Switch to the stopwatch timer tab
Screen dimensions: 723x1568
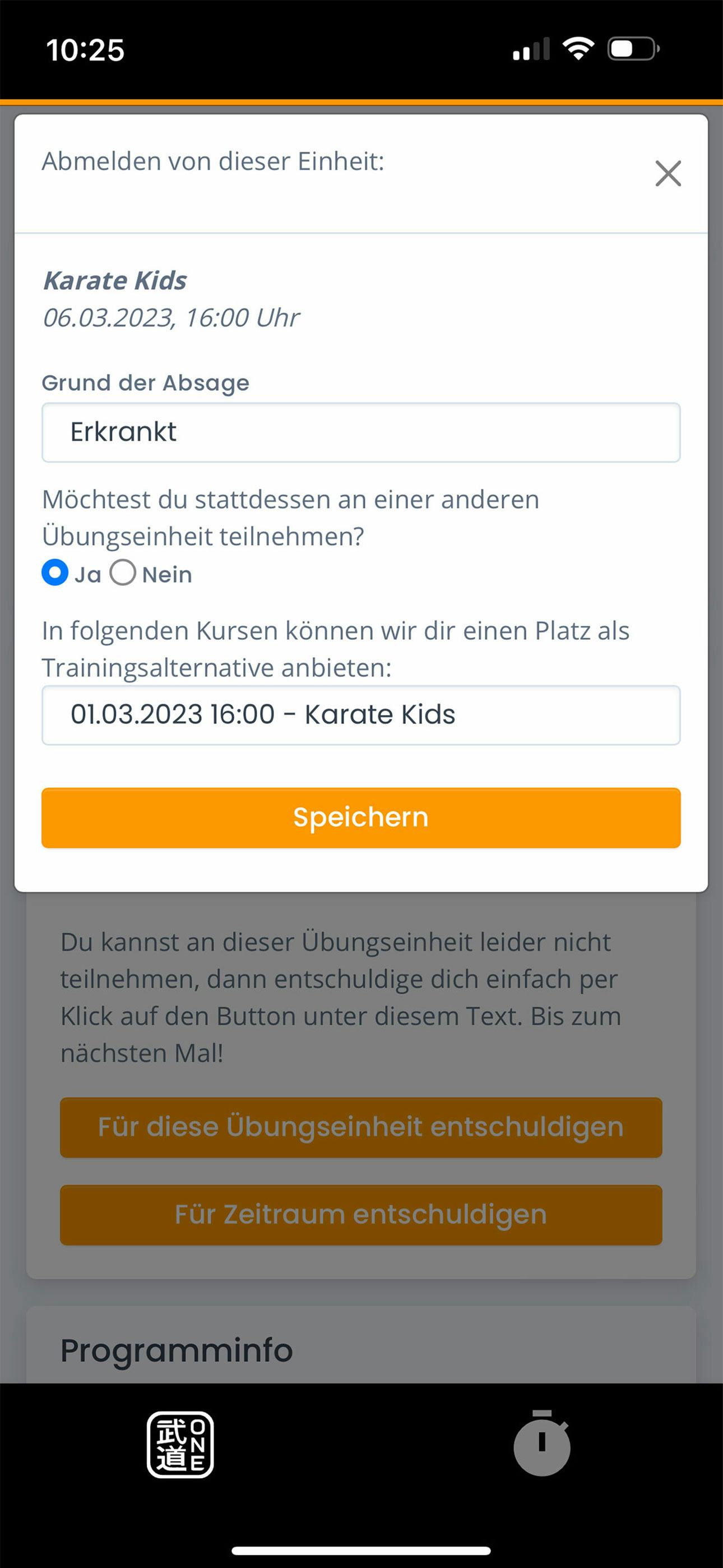click(541, 1443)
